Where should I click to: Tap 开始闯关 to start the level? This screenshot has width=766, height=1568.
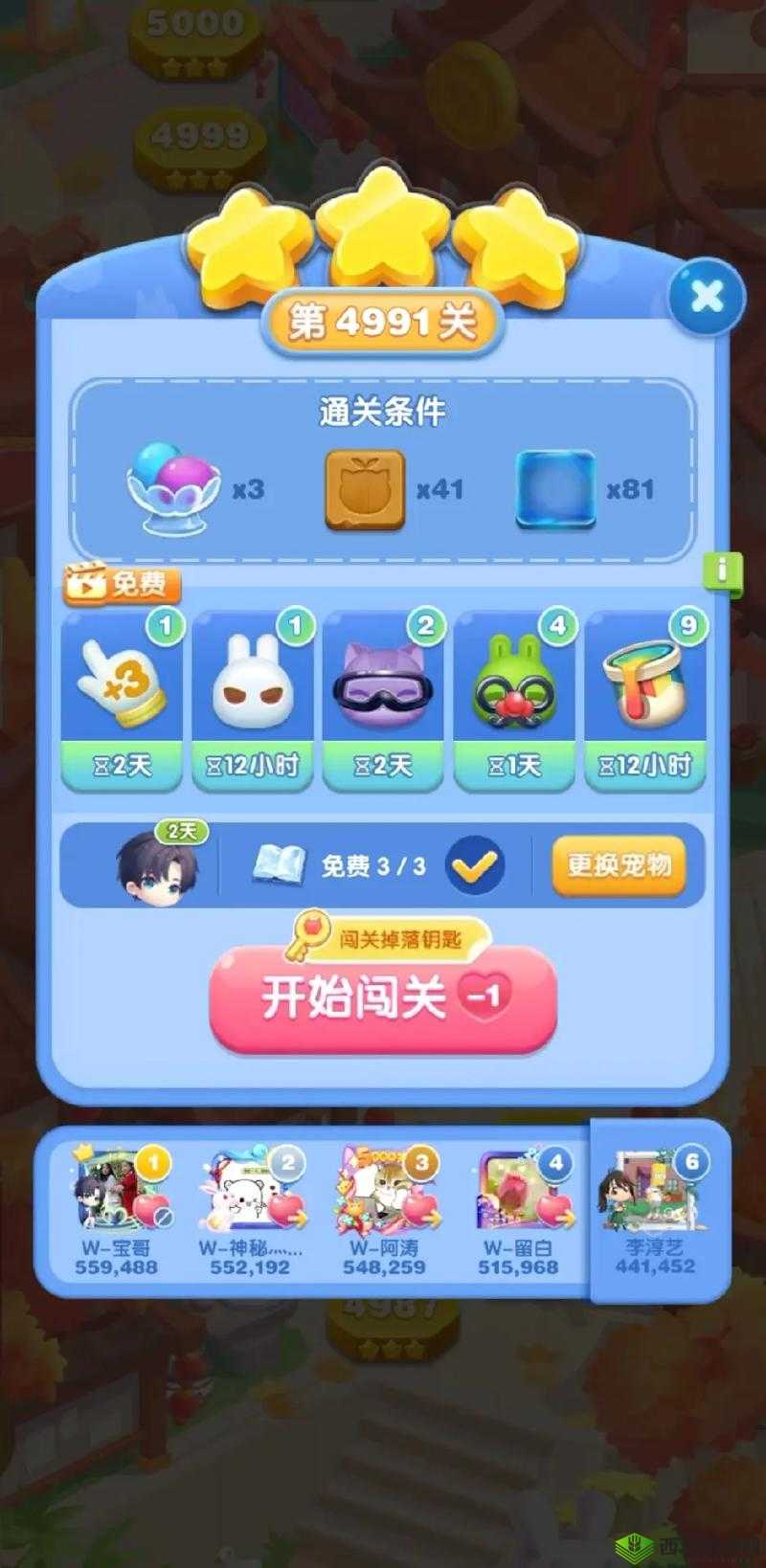coord(383,997)
